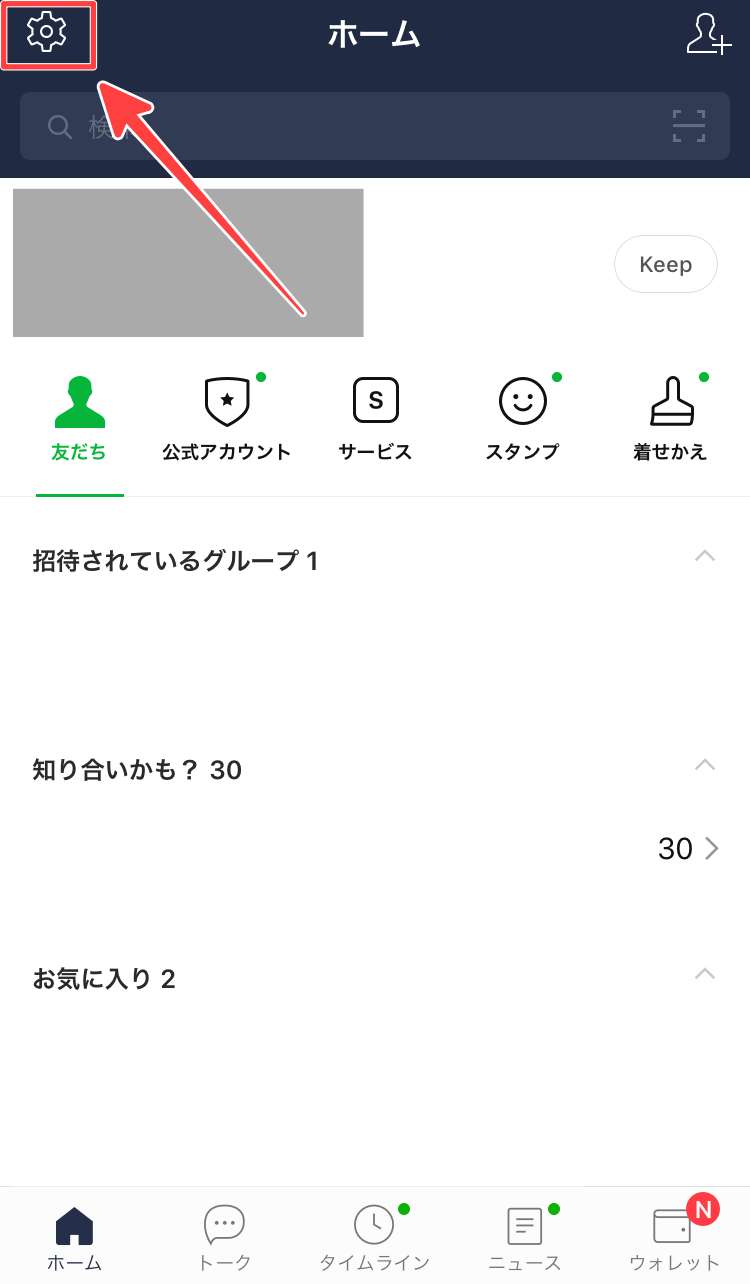Viewport: 750px width, 1284px height.
Task: Open the ウォレット tab
Action: [x=674, y=1238]
